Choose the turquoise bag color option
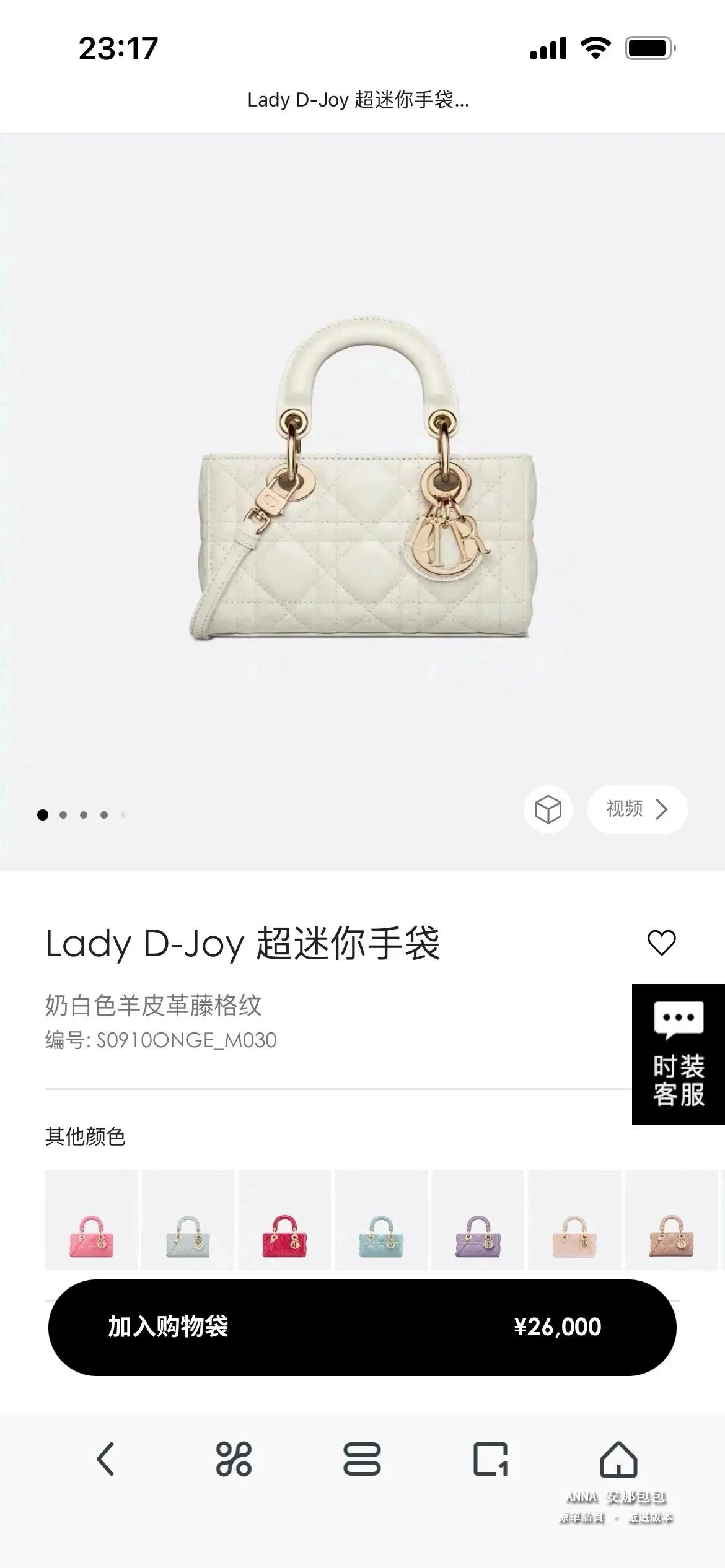The height and width of the screenshot is (1568, 725). pos(381,1219)
